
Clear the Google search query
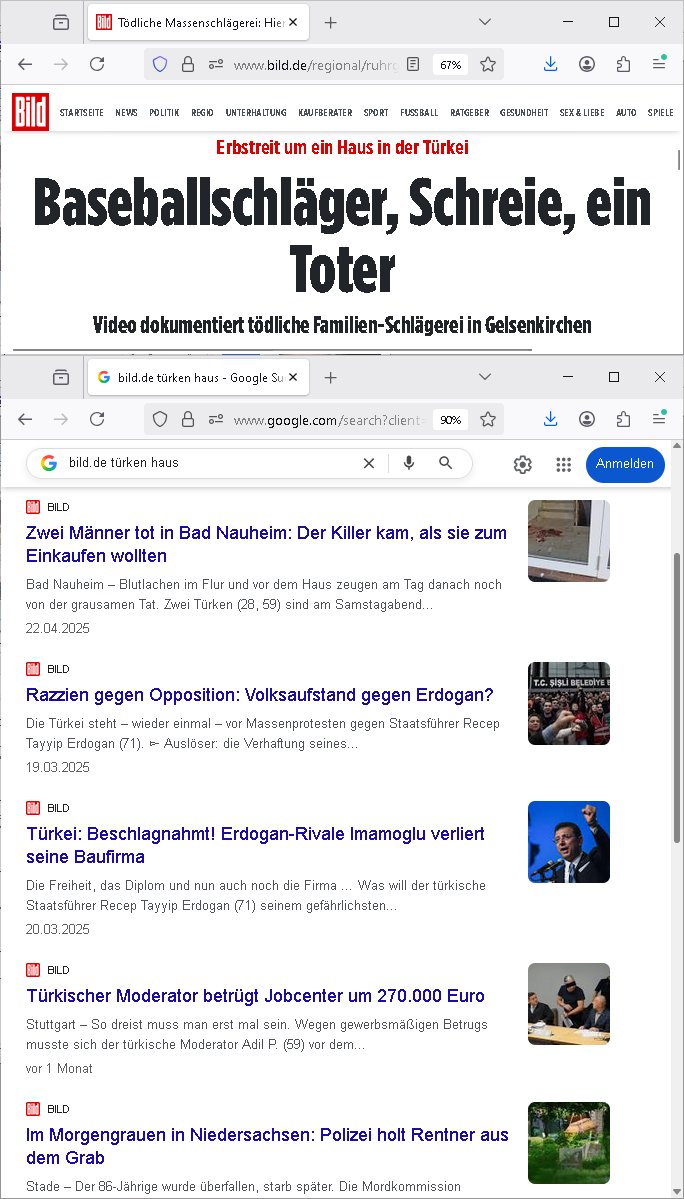[369, 464]
